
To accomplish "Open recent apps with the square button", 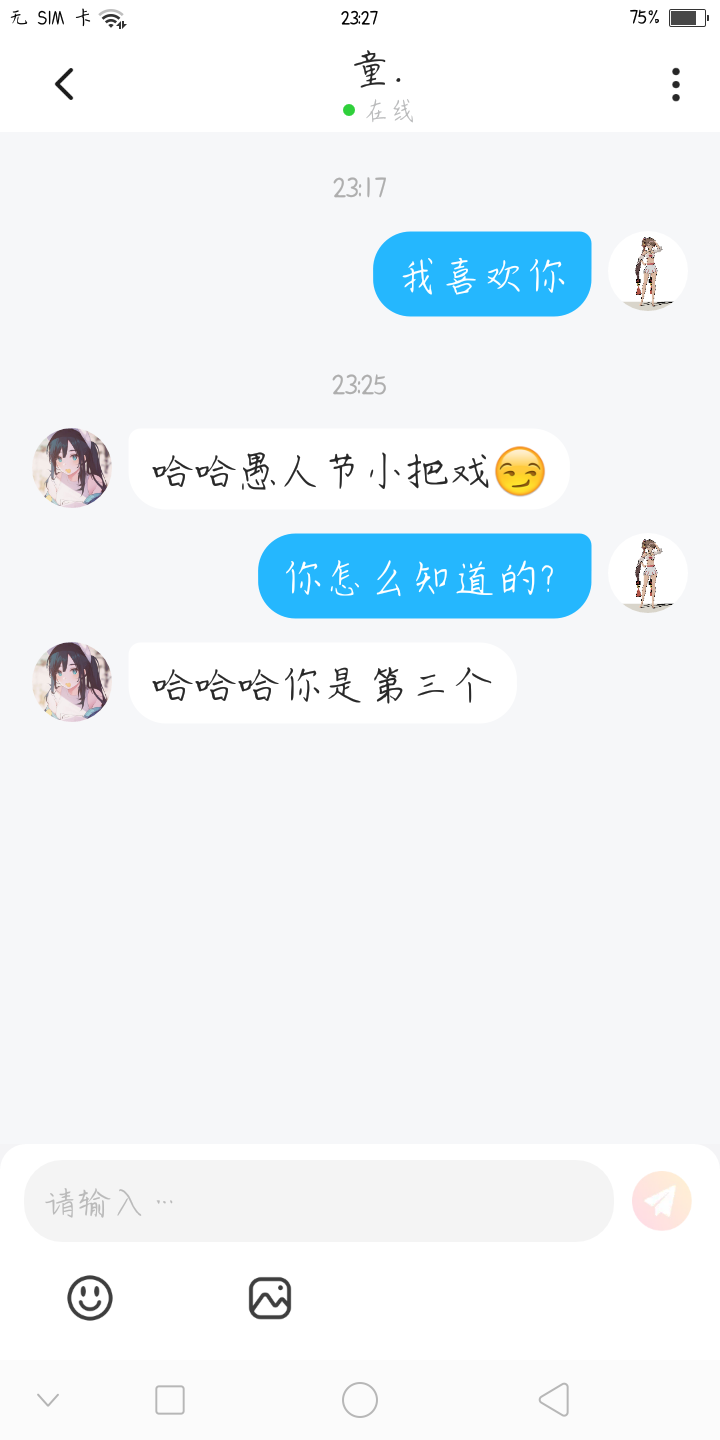I will click(170, 1400).
